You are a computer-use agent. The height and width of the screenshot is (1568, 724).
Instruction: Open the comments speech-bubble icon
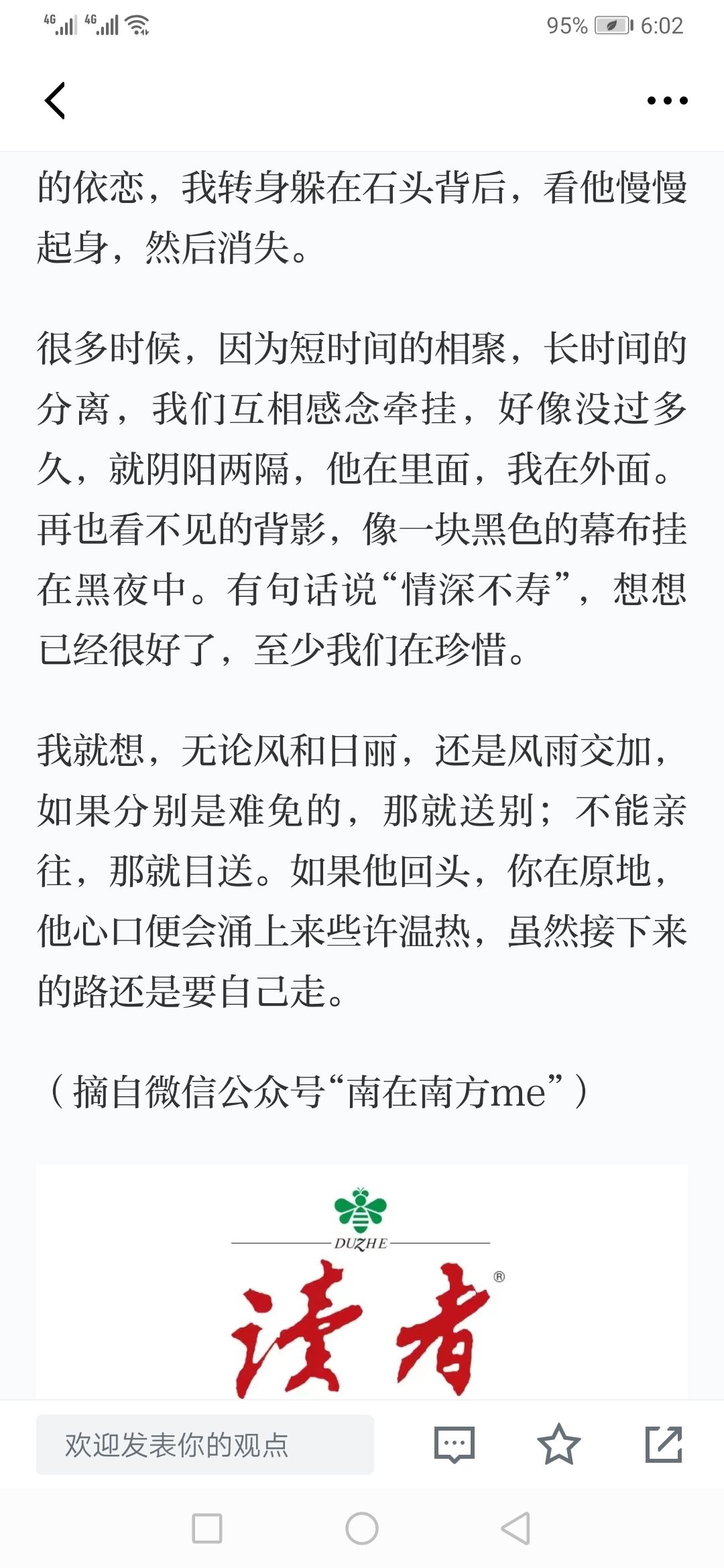point(455,1444)
